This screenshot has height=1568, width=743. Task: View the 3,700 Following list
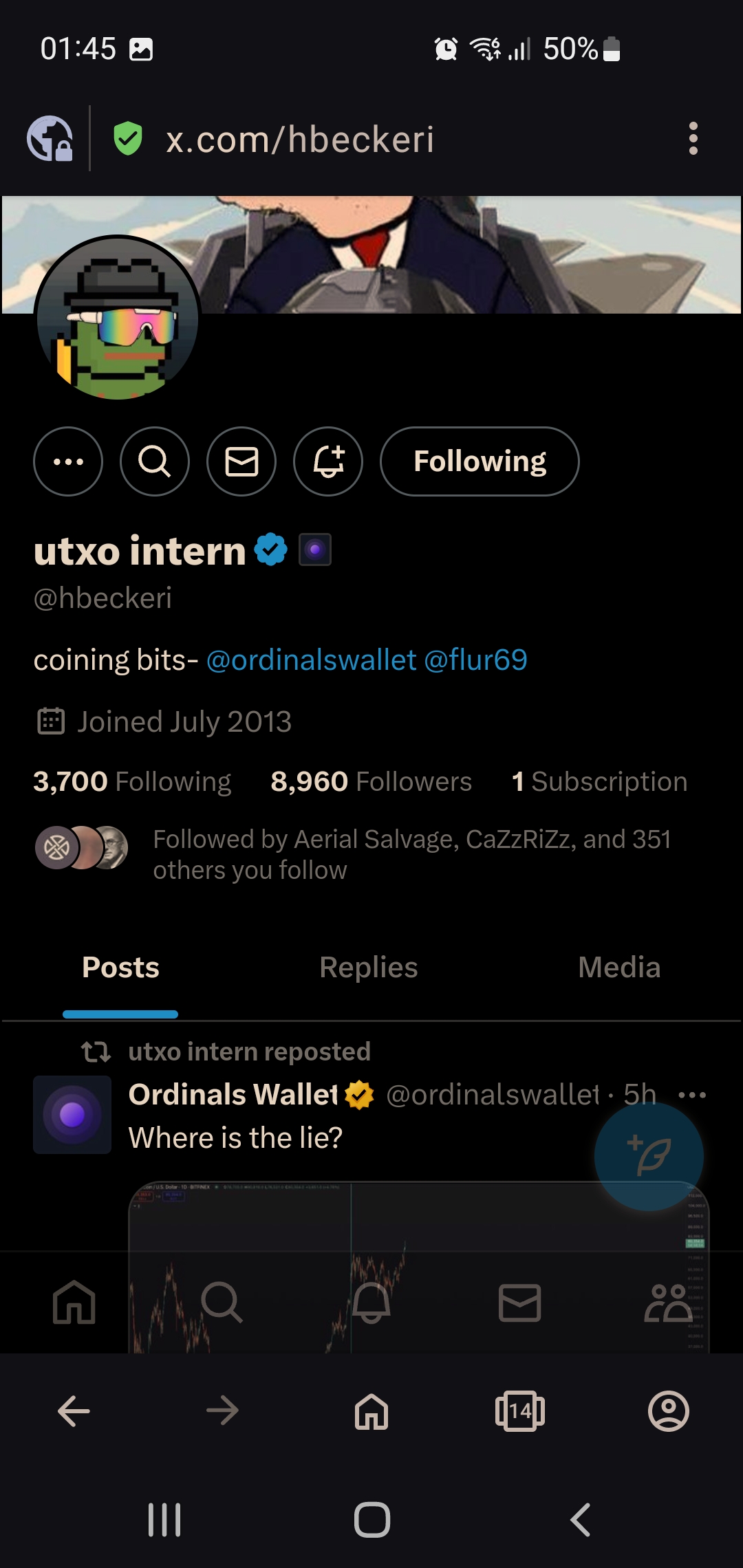pos(132,781)
